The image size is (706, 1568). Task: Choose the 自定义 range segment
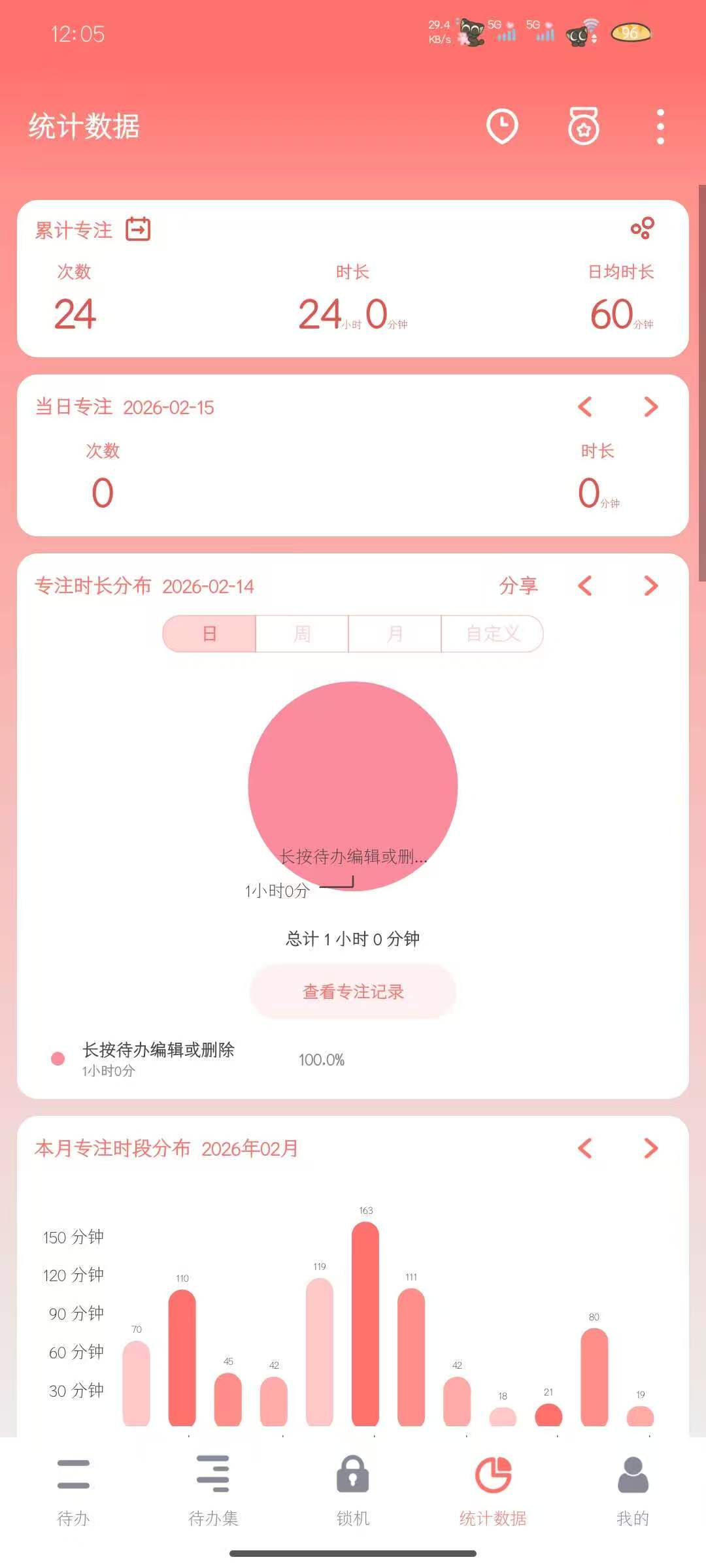[x=492, y=634]
